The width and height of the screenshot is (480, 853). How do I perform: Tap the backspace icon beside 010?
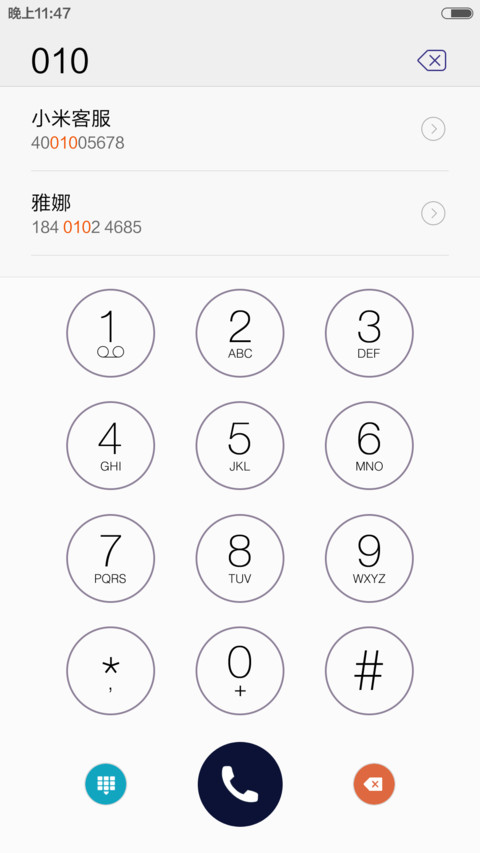pos(432,60)
